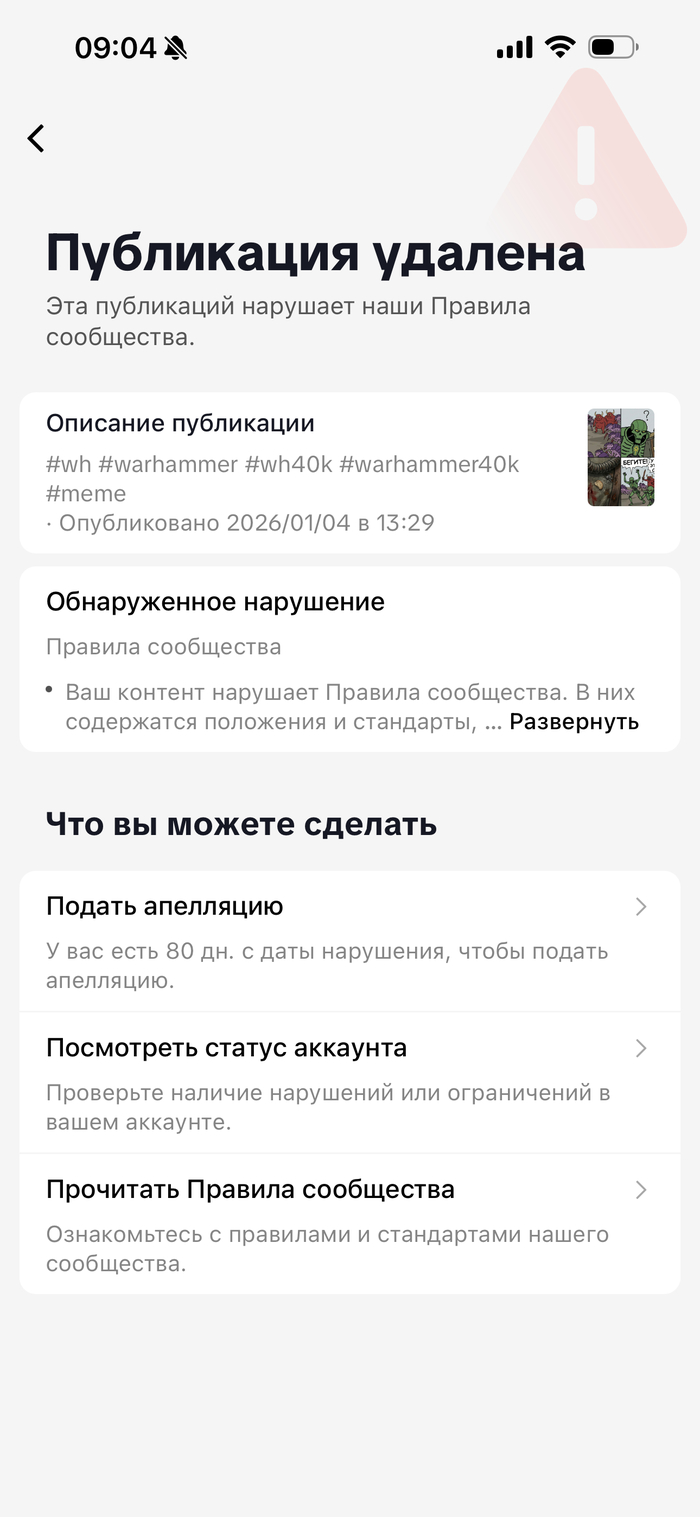Screen dimensions: 700x1517
Task: Open Прочитать Правила сообщества
Action: click(349, 1223)
